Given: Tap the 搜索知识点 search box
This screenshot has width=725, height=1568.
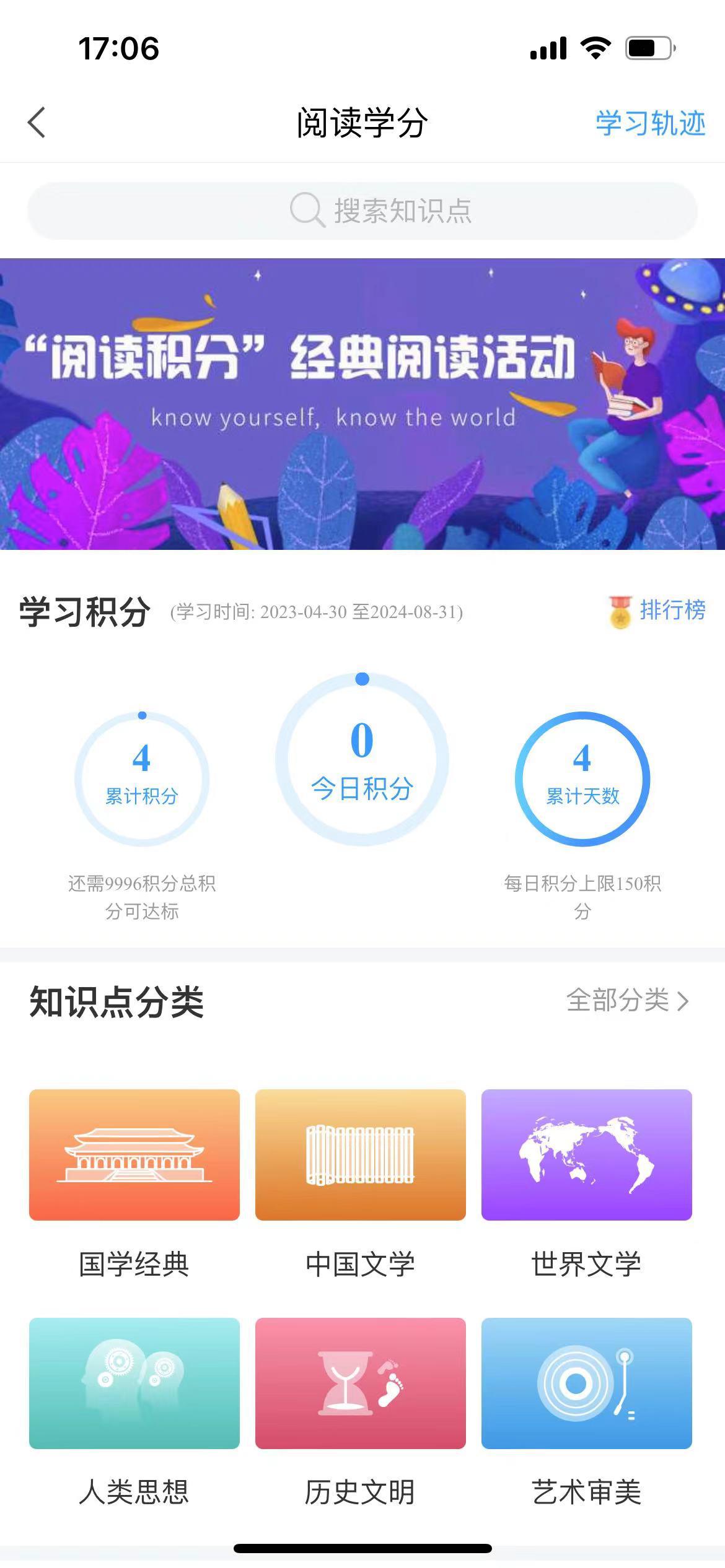Looking at the screenshot, I should pos(362,211).
